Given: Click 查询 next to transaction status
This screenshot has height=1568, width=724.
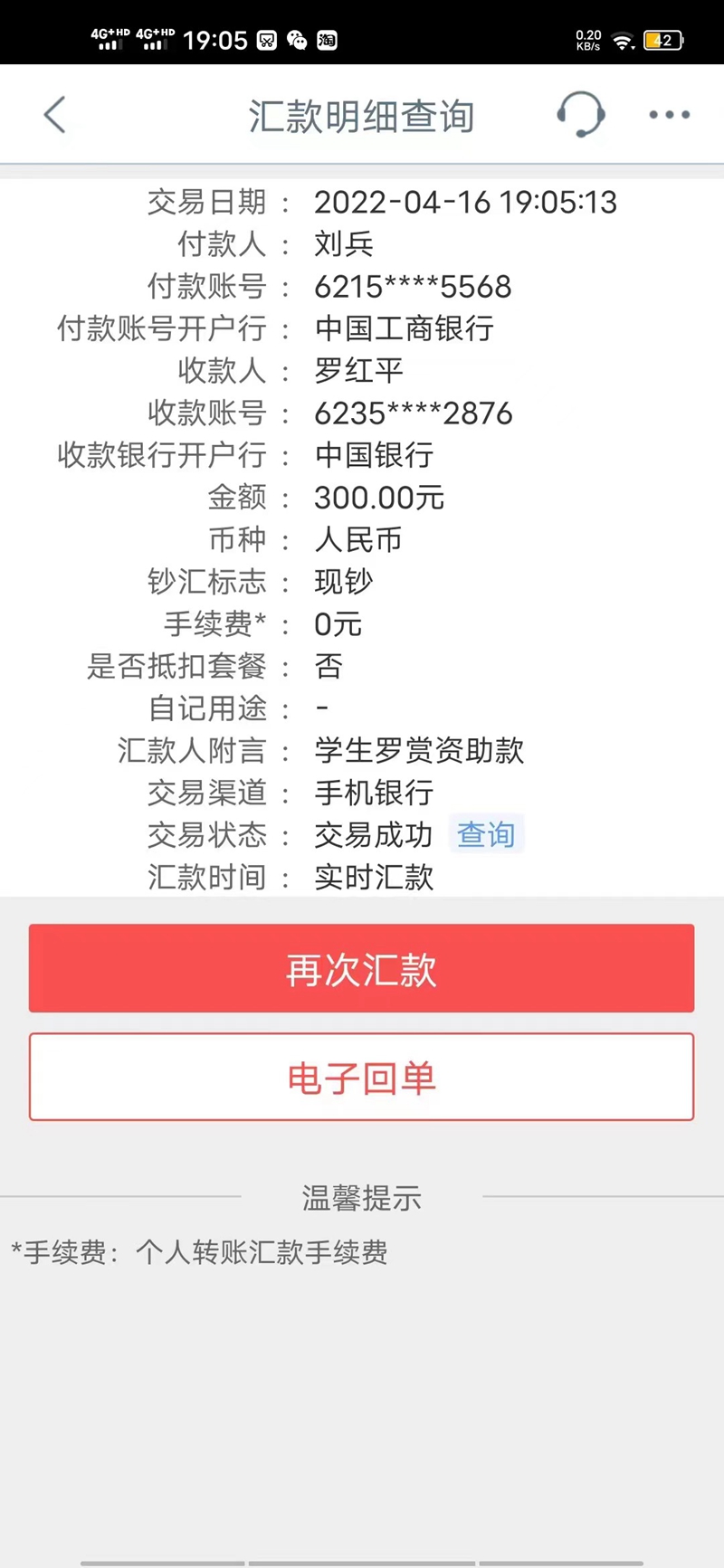Looking at the screenshot, I should [486, 834].
